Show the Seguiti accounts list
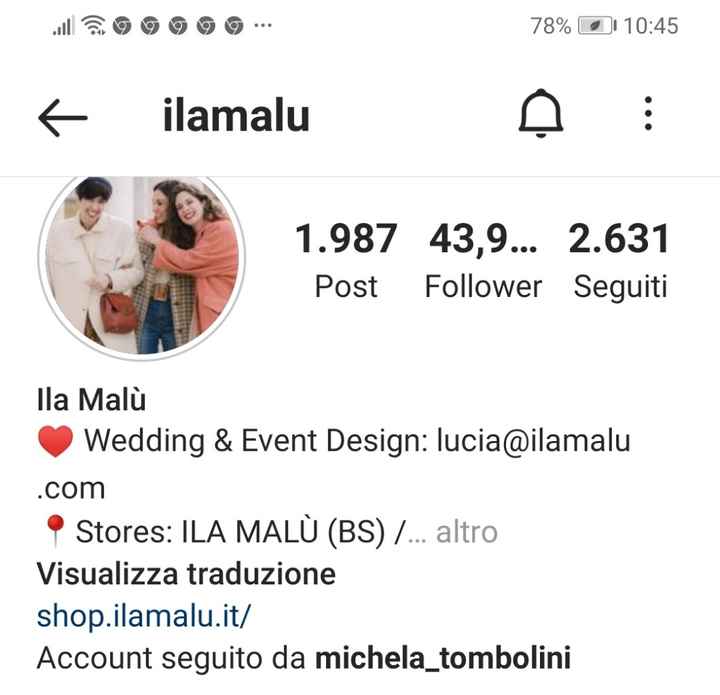The height and width of the screenshot is (695, 720). point(619,261)
